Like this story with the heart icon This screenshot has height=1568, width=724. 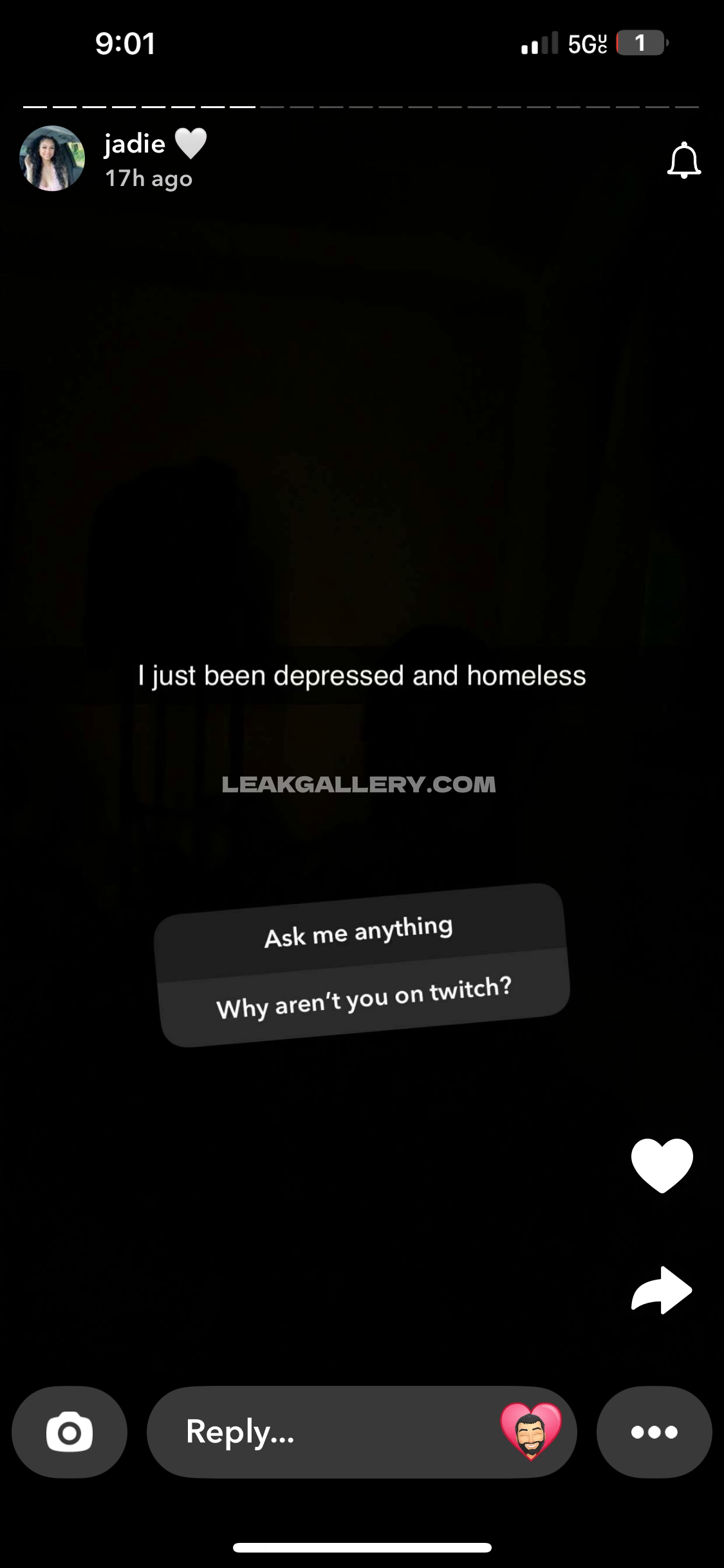662,1165
